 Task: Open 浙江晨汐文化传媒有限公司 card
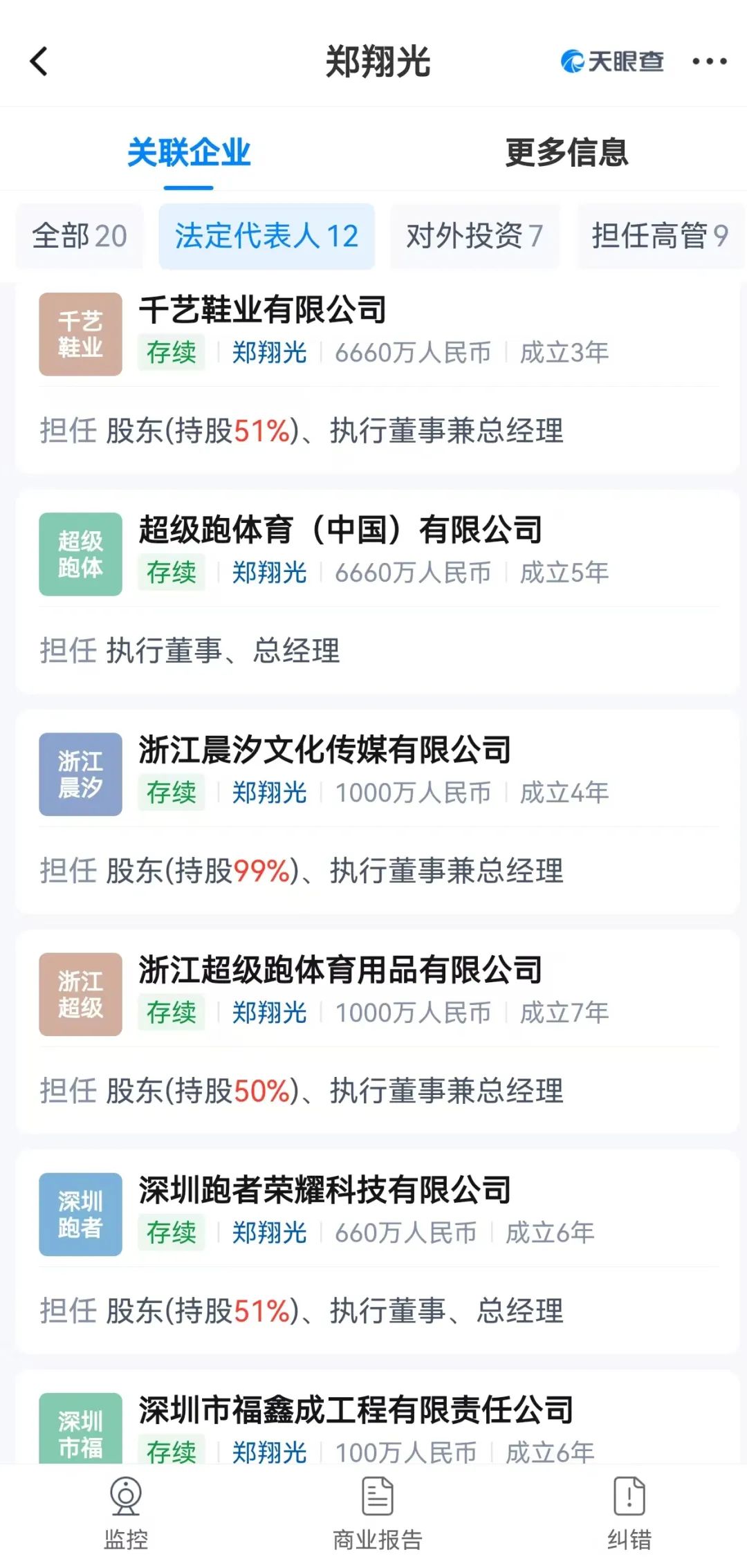click(x=324, y=750)
